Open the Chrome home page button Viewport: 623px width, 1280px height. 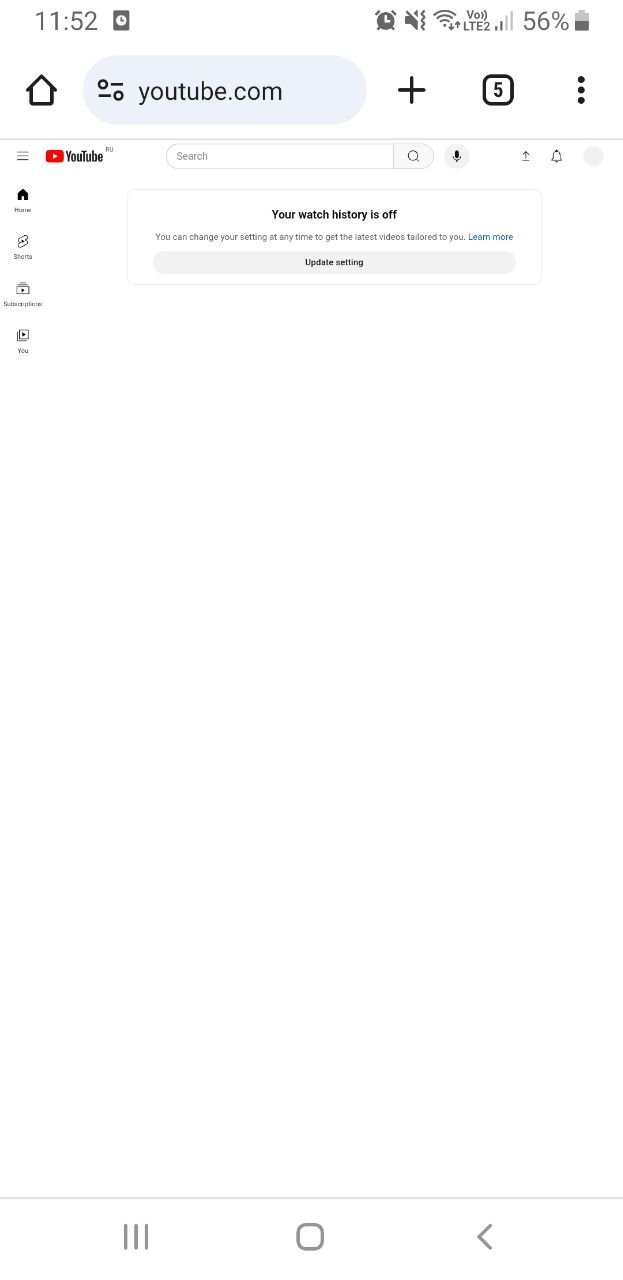41,91
